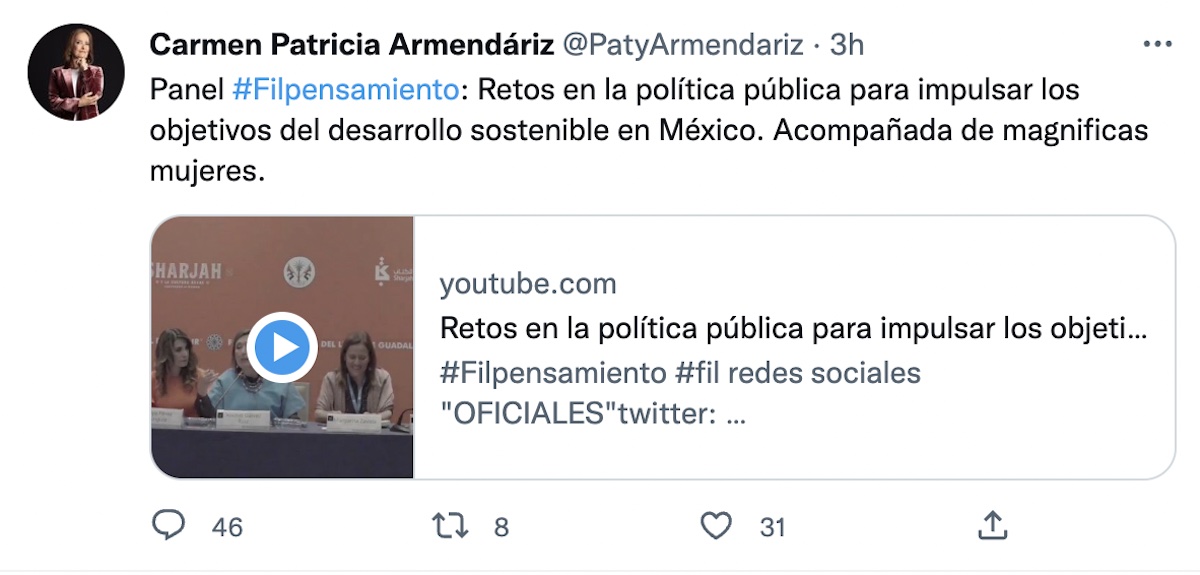
Task: Play the YouTube video preview
Action: click(282, 347)
